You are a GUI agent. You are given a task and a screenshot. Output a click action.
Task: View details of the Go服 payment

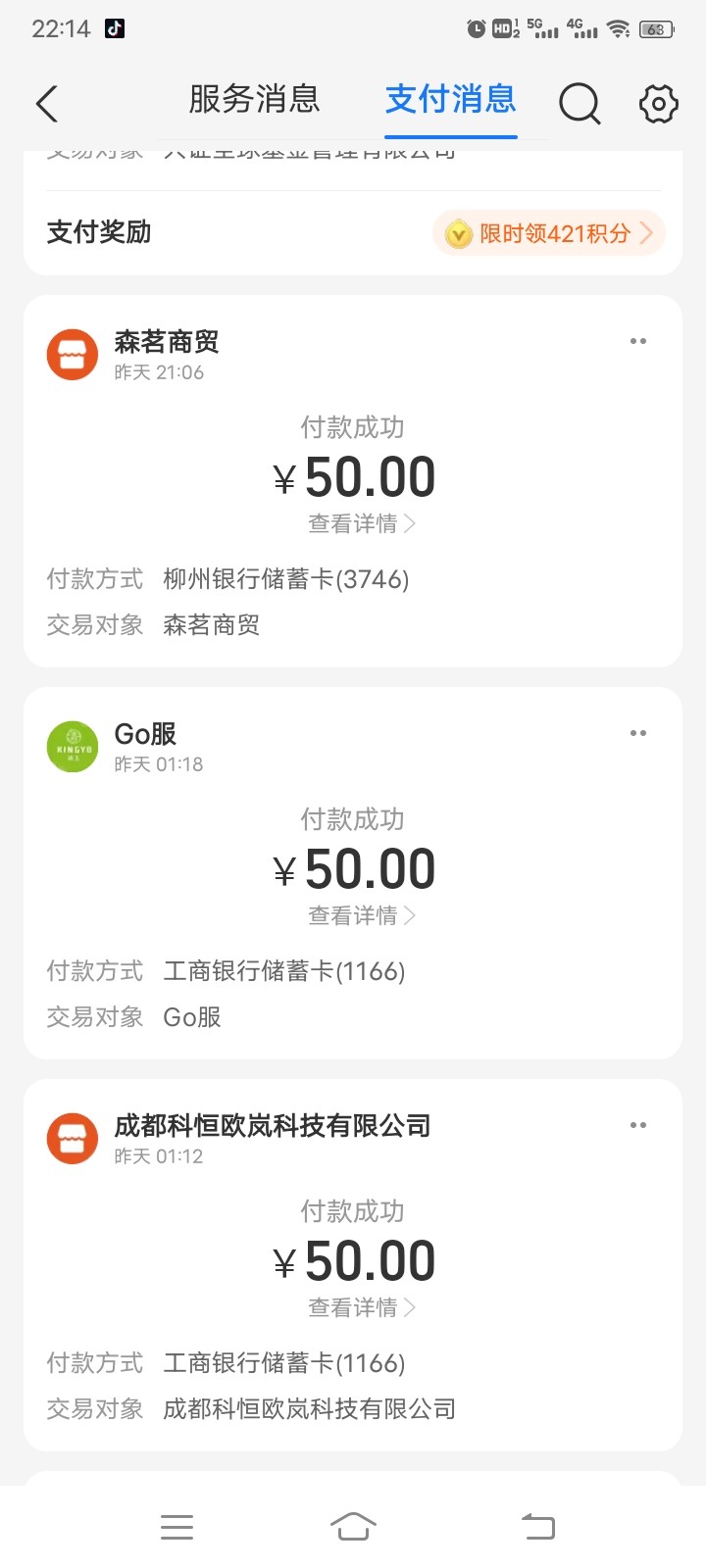click(361, 916)
